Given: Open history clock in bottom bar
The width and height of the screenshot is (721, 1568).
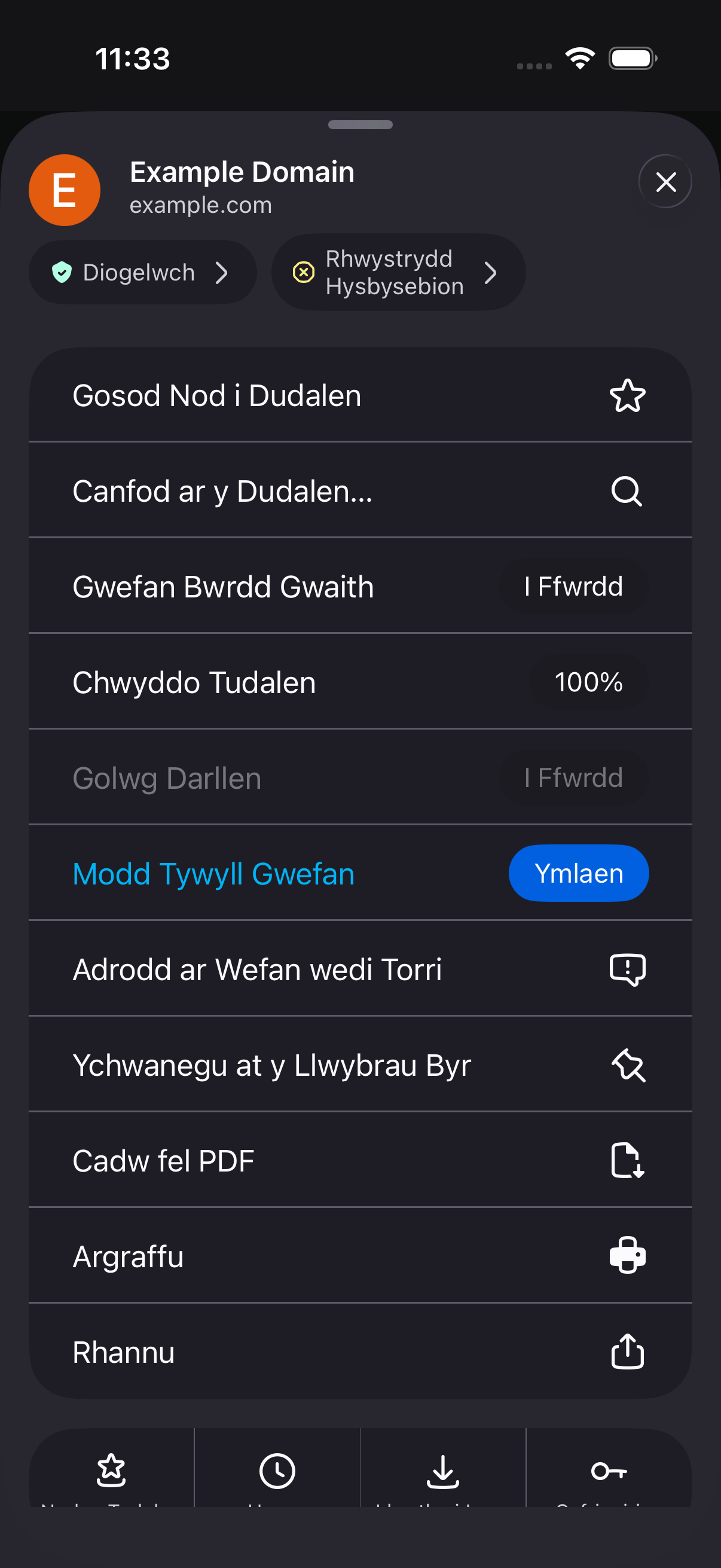Looking at the screenshot, I should pos(277,1470).
